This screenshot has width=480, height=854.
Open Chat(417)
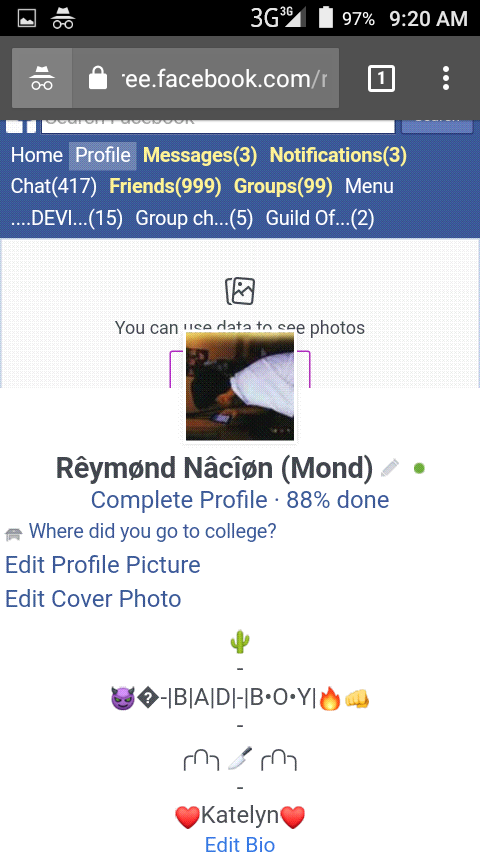(x=53, y=186)
